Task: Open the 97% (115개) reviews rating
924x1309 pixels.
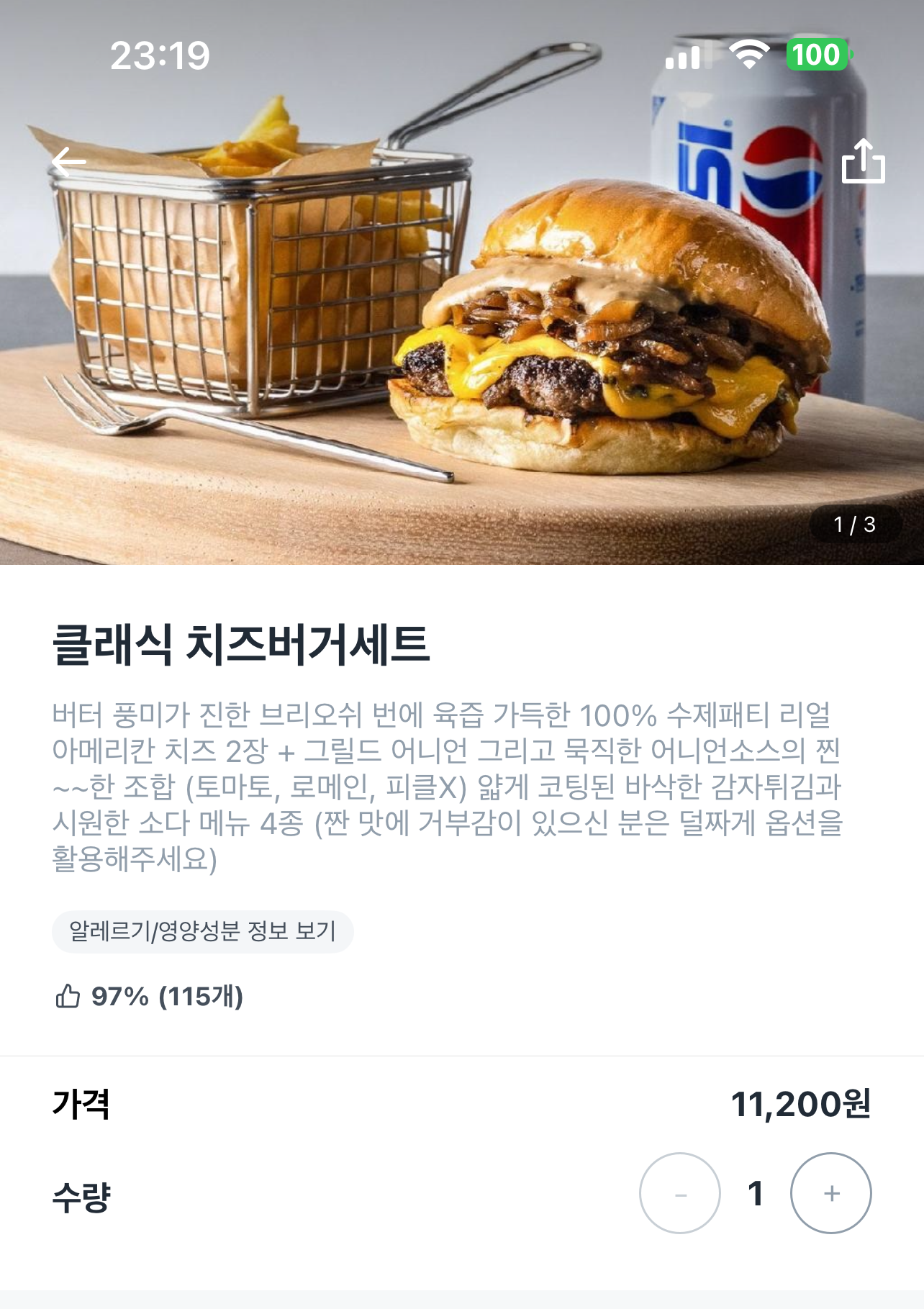Action: point(150,997)
